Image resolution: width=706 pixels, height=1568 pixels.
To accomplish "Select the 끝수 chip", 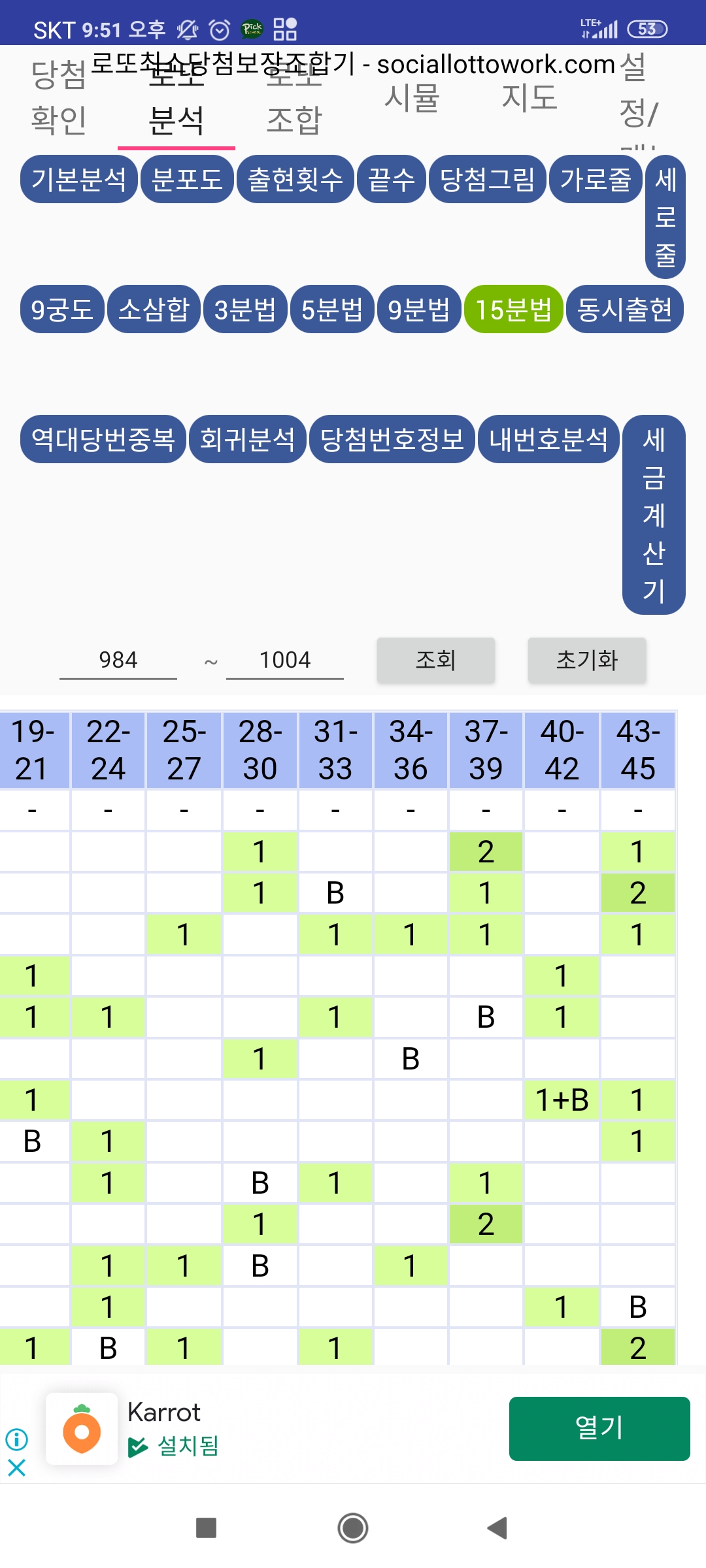I will click(391, 179).
